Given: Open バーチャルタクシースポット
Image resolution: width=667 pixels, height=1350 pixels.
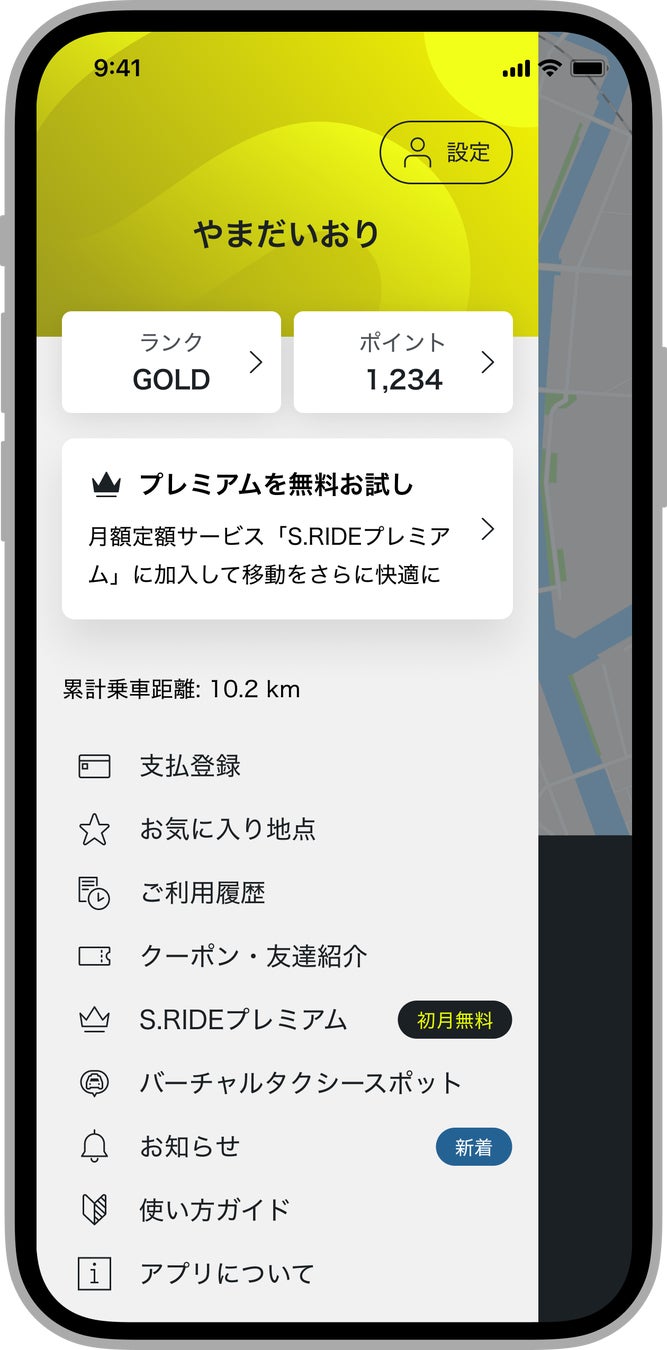Looking at the screenshot, I should 300,1083.
